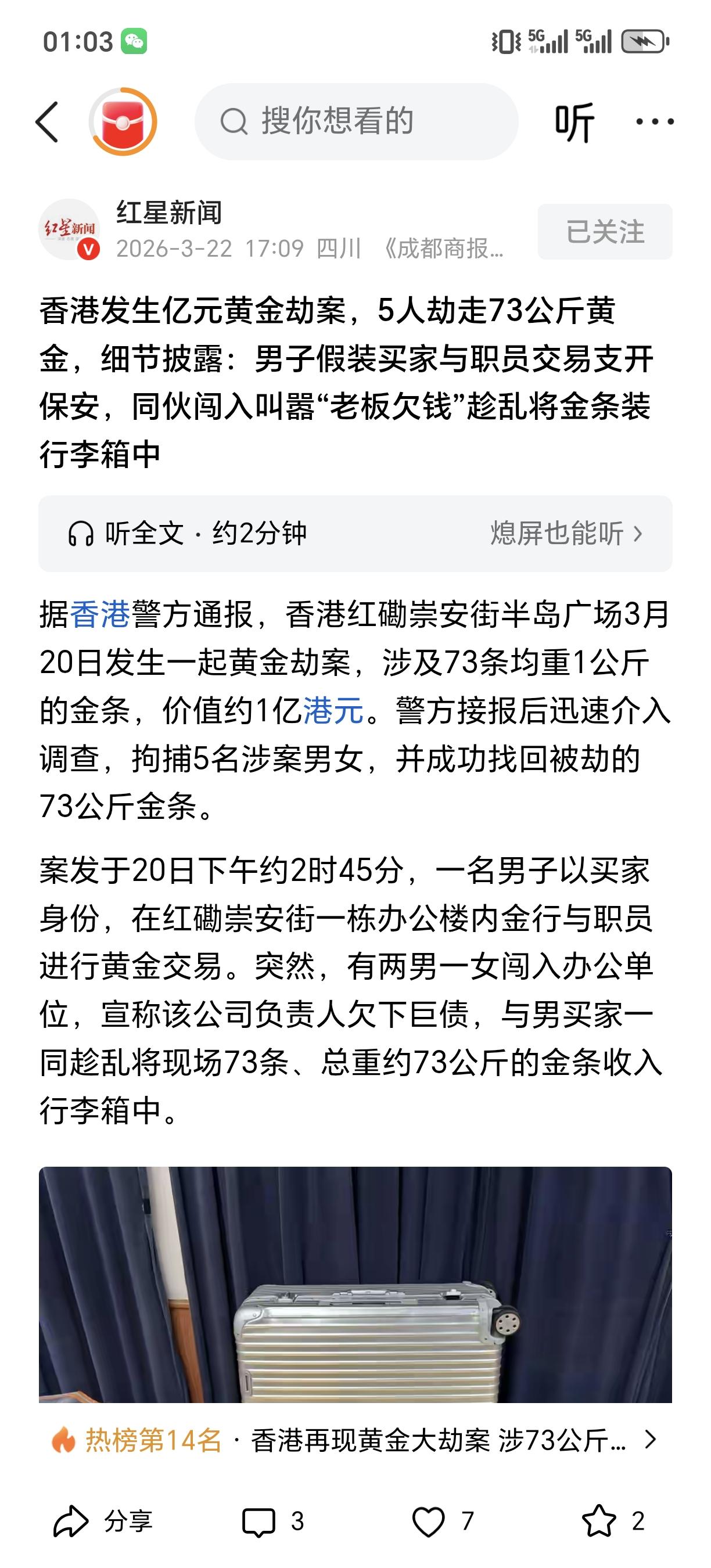
Task: Enable 熄屏也能听 listening mode
Action: [556, 531]
